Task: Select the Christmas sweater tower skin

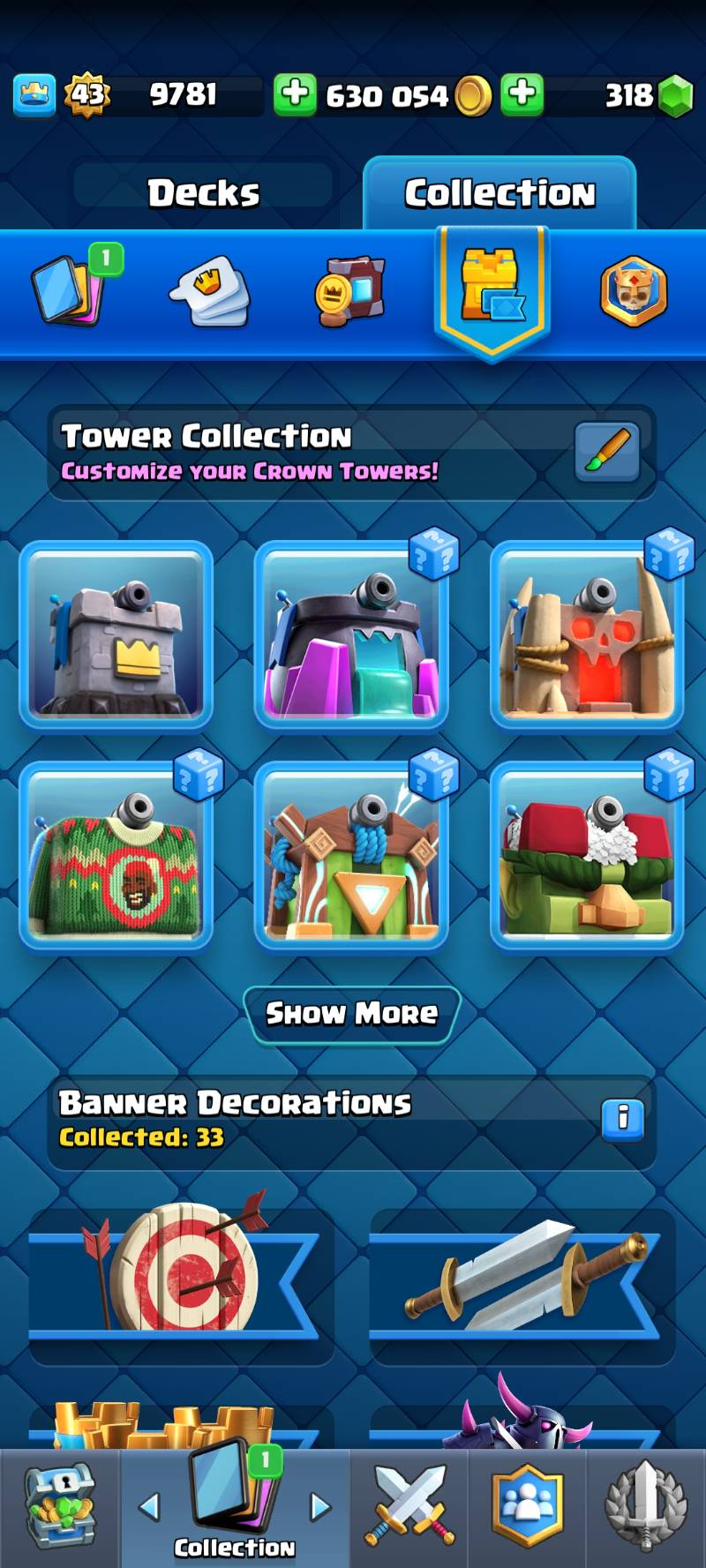Action: pyautogui.click(x=116, y=856)
